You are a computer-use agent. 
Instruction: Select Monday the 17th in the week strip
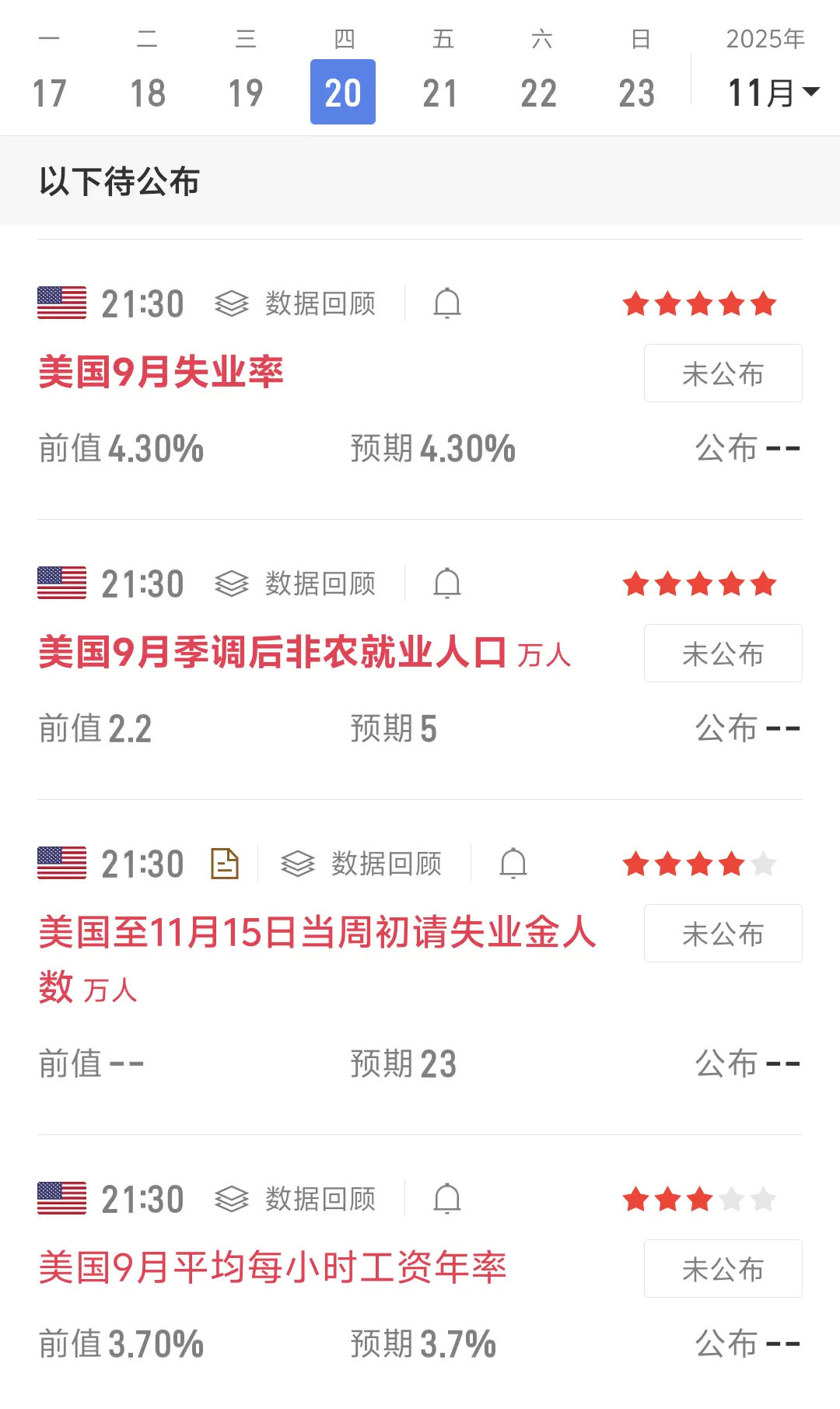(49, 92)
